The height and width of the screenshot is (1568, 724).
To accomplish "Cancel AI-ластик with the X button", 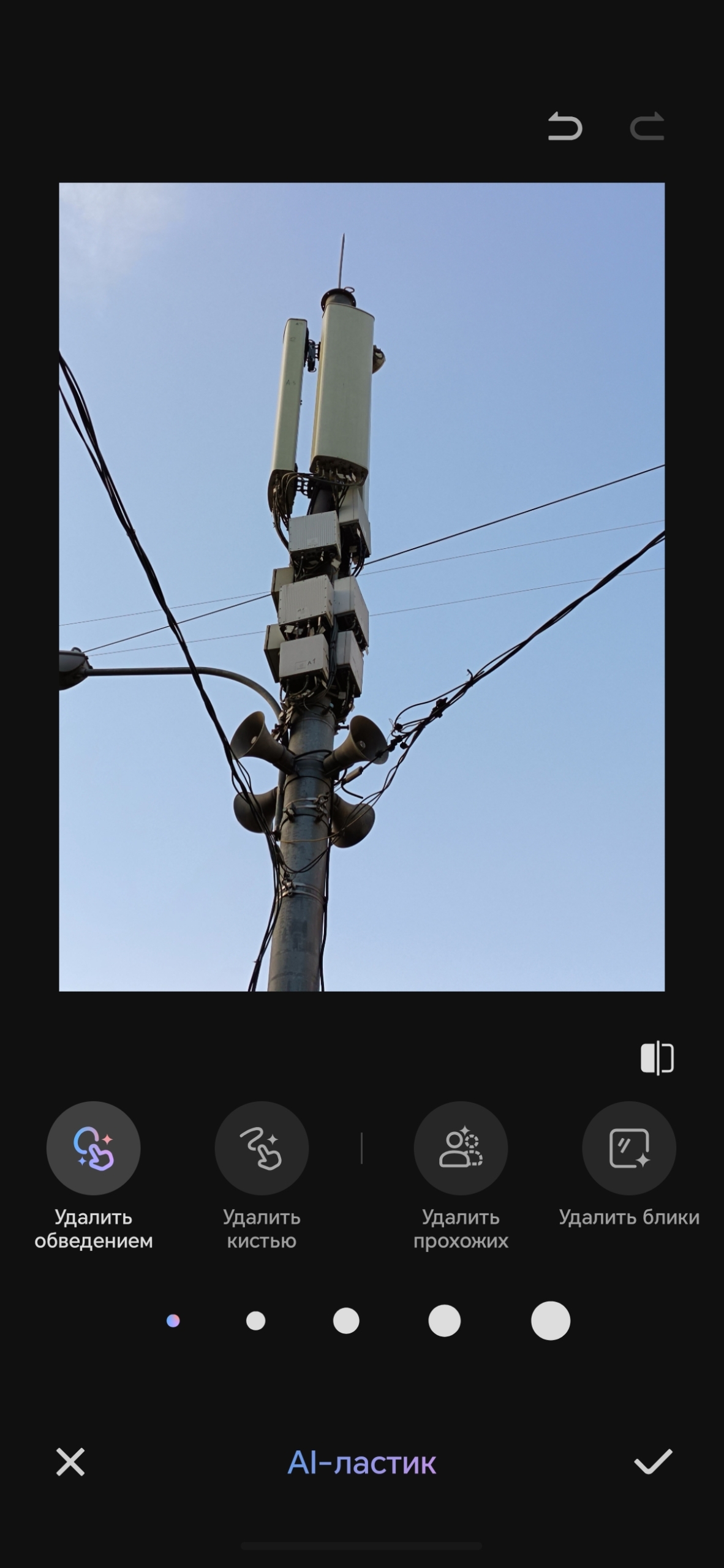I will [x=70, y=1462].
